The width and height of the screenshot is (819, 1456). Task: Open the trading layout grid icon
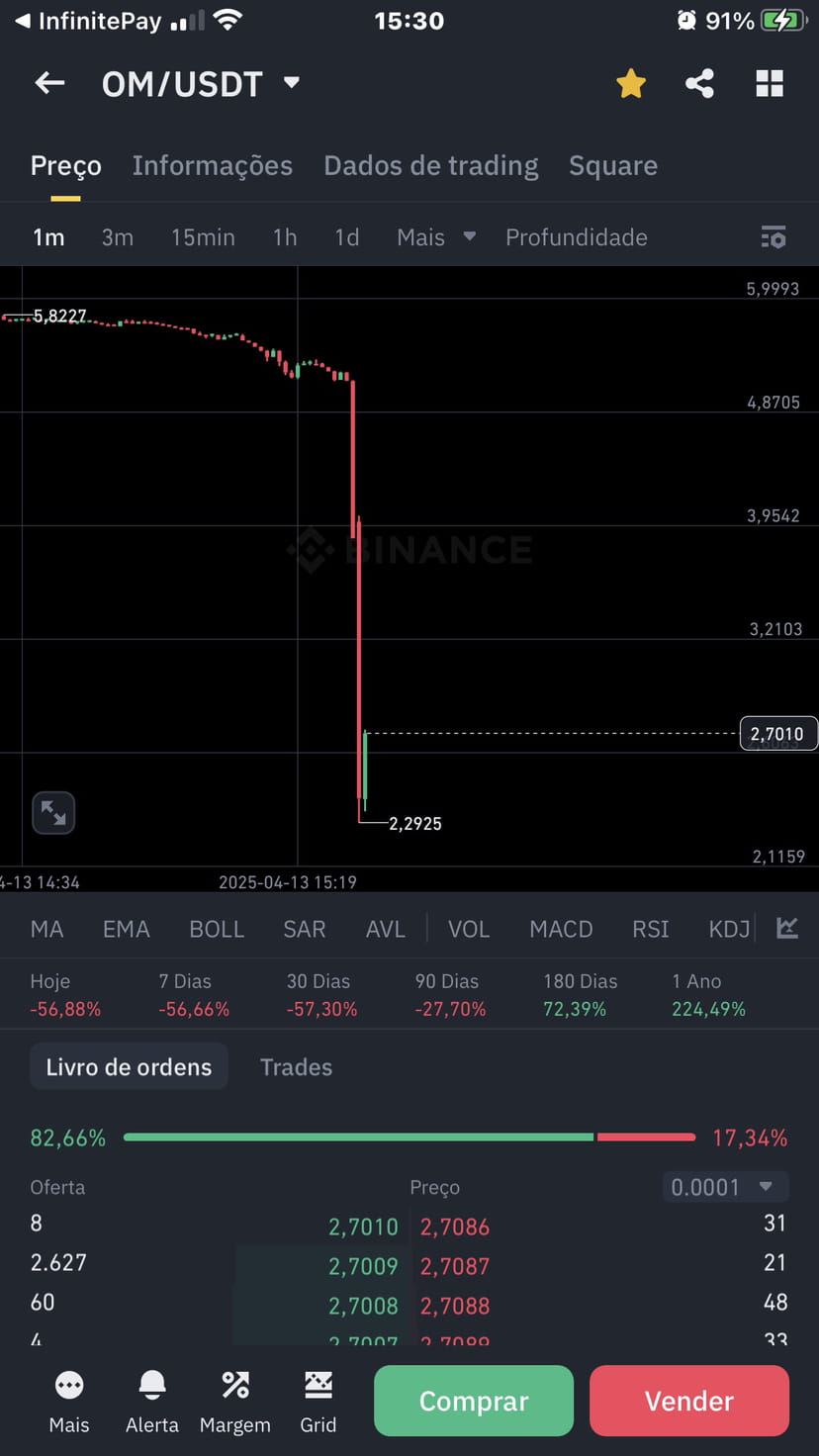point(770,83)
